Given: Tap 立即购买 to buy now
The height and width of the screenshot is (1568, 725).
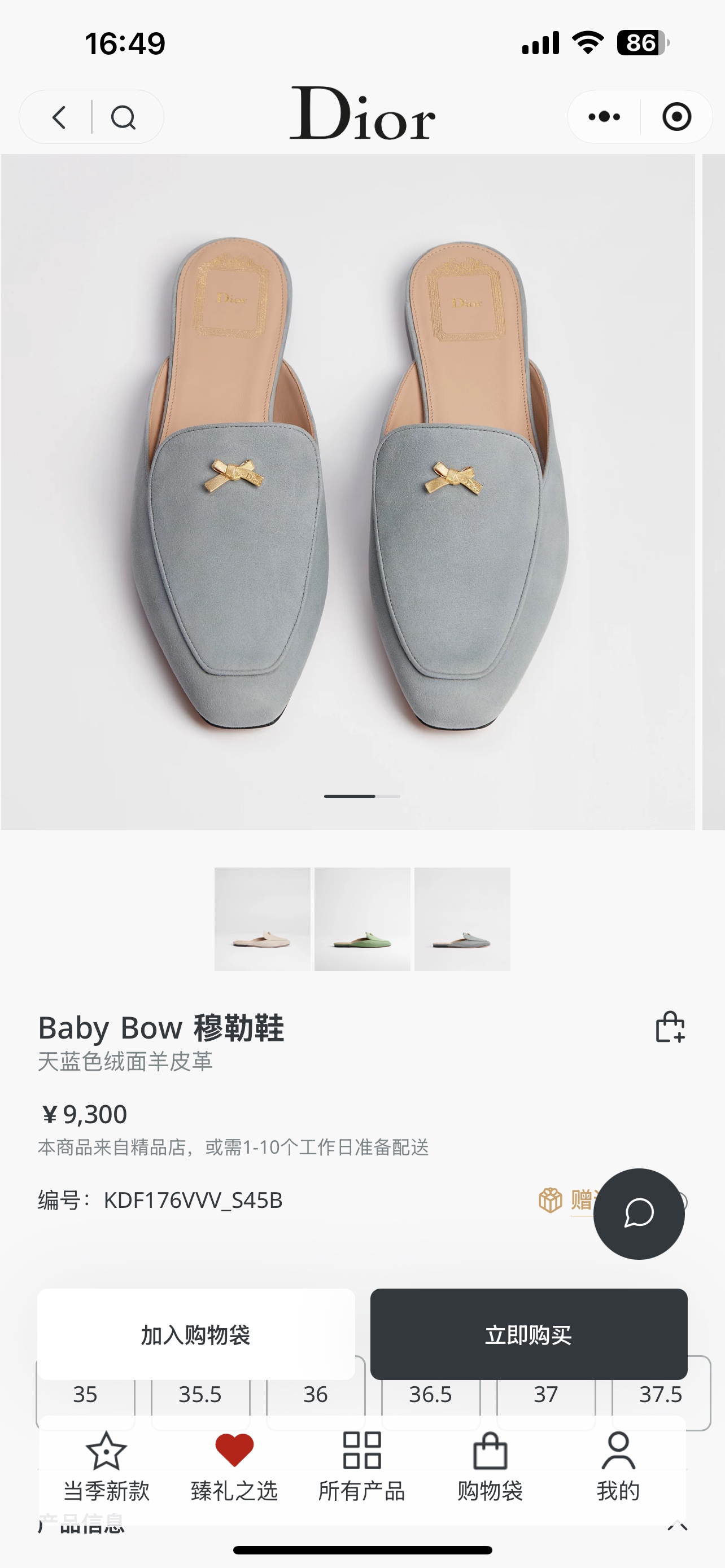Looking at the screenshot, I should 529,1334.
